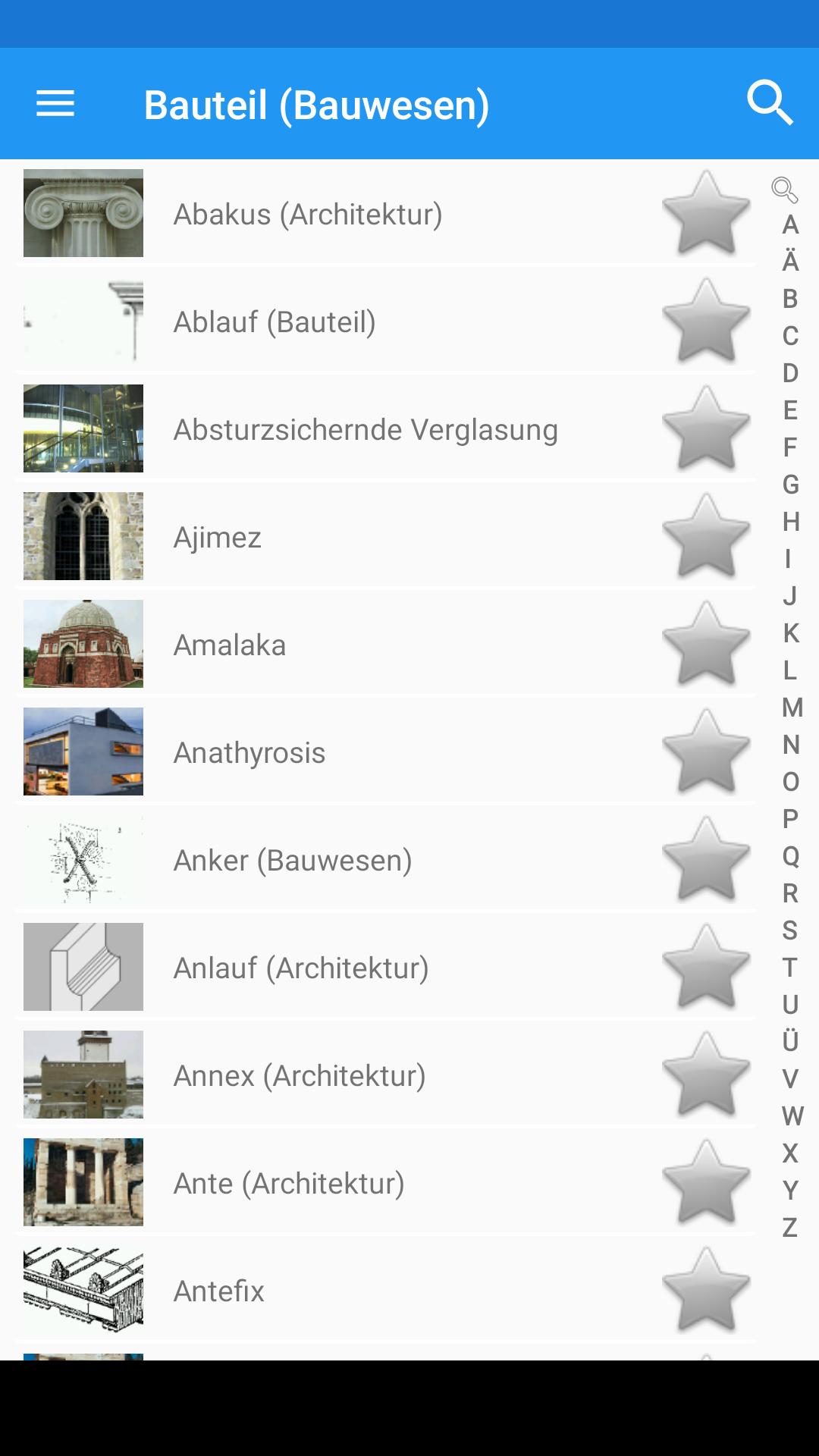Viewport: 819px width, 1456px height.
Task: Favorite the Ablauf (Bauteil) entry with star
Action: [x=706, y=320]
